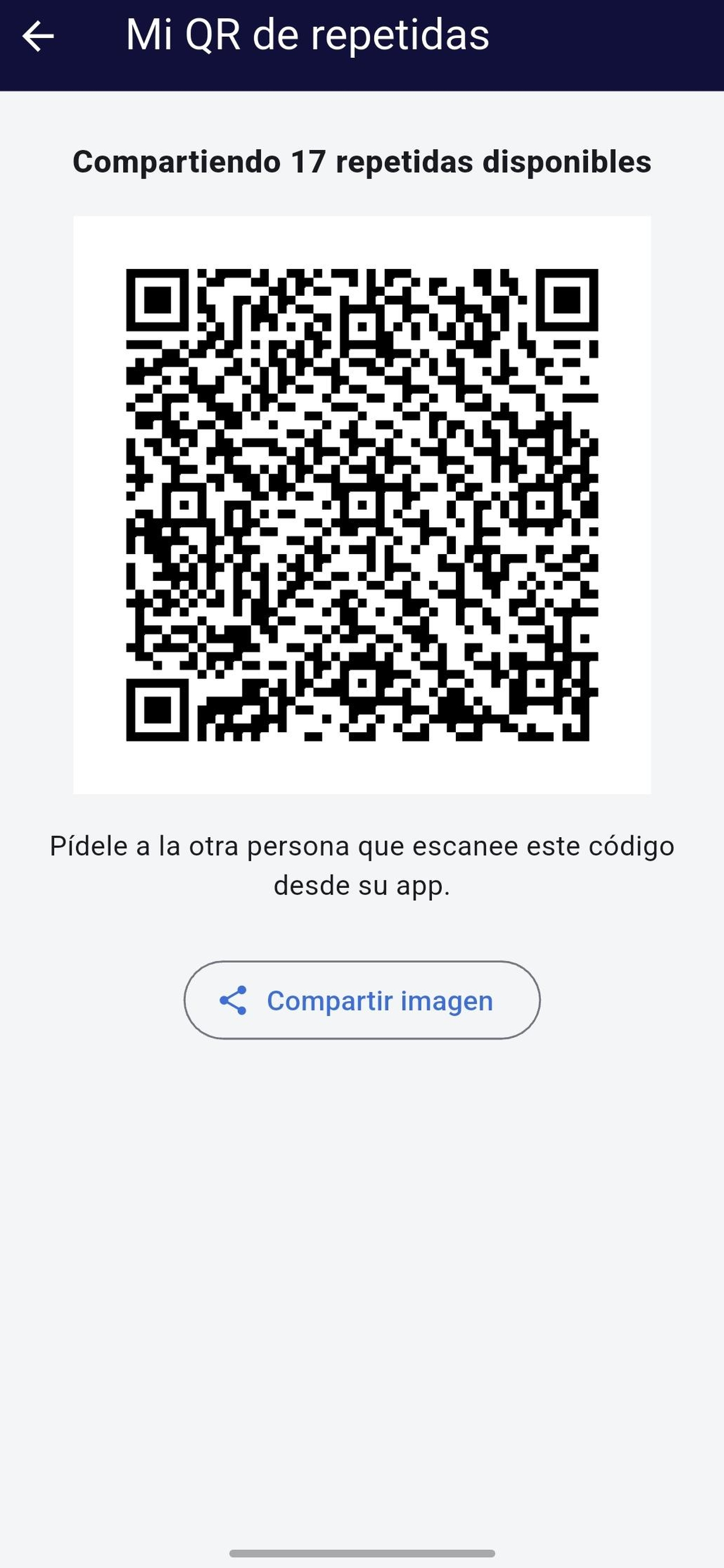Go back using the top-left arrow
Viewport: 724px width, 1568px height.
[x=38, y=37]
